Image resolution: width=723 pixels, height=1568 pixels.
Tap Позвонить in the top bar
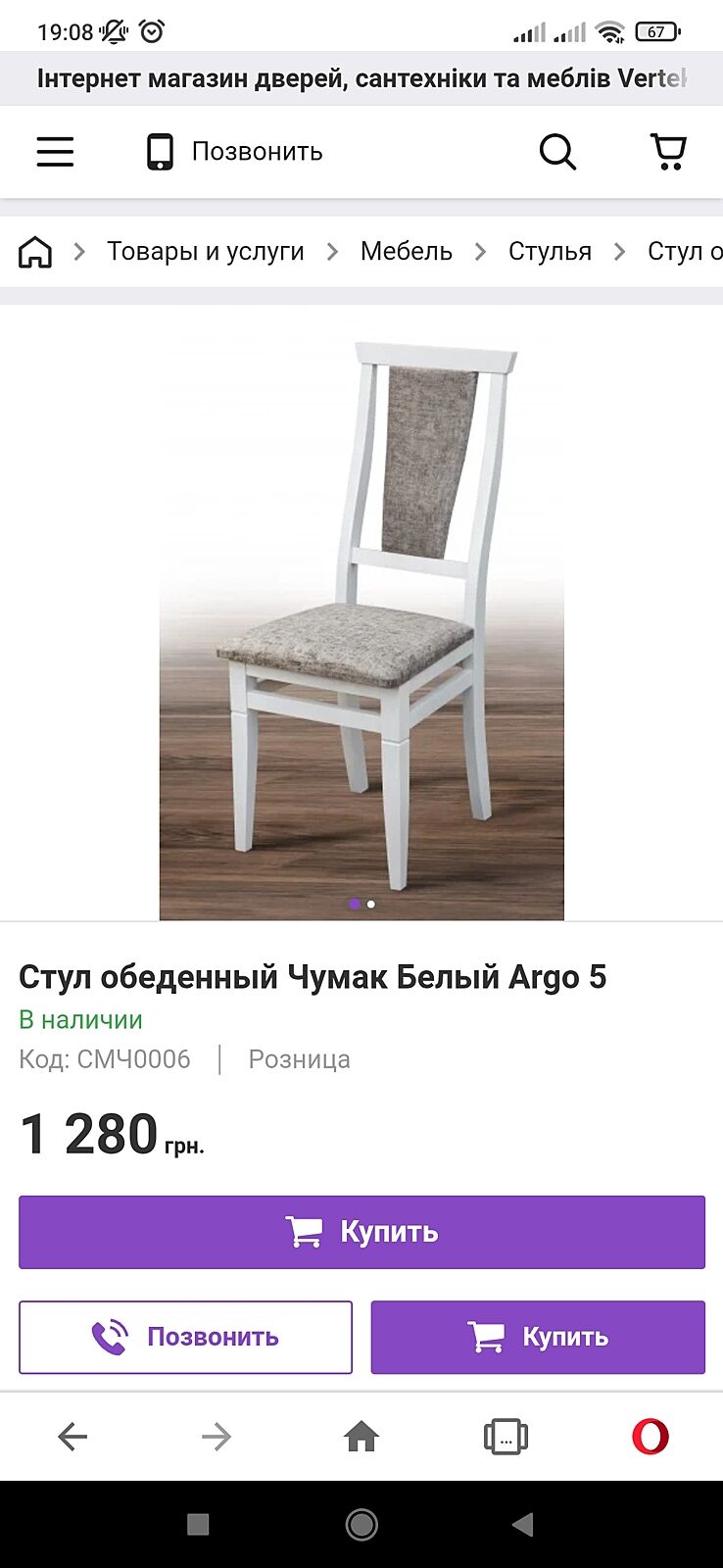[235, 152]
